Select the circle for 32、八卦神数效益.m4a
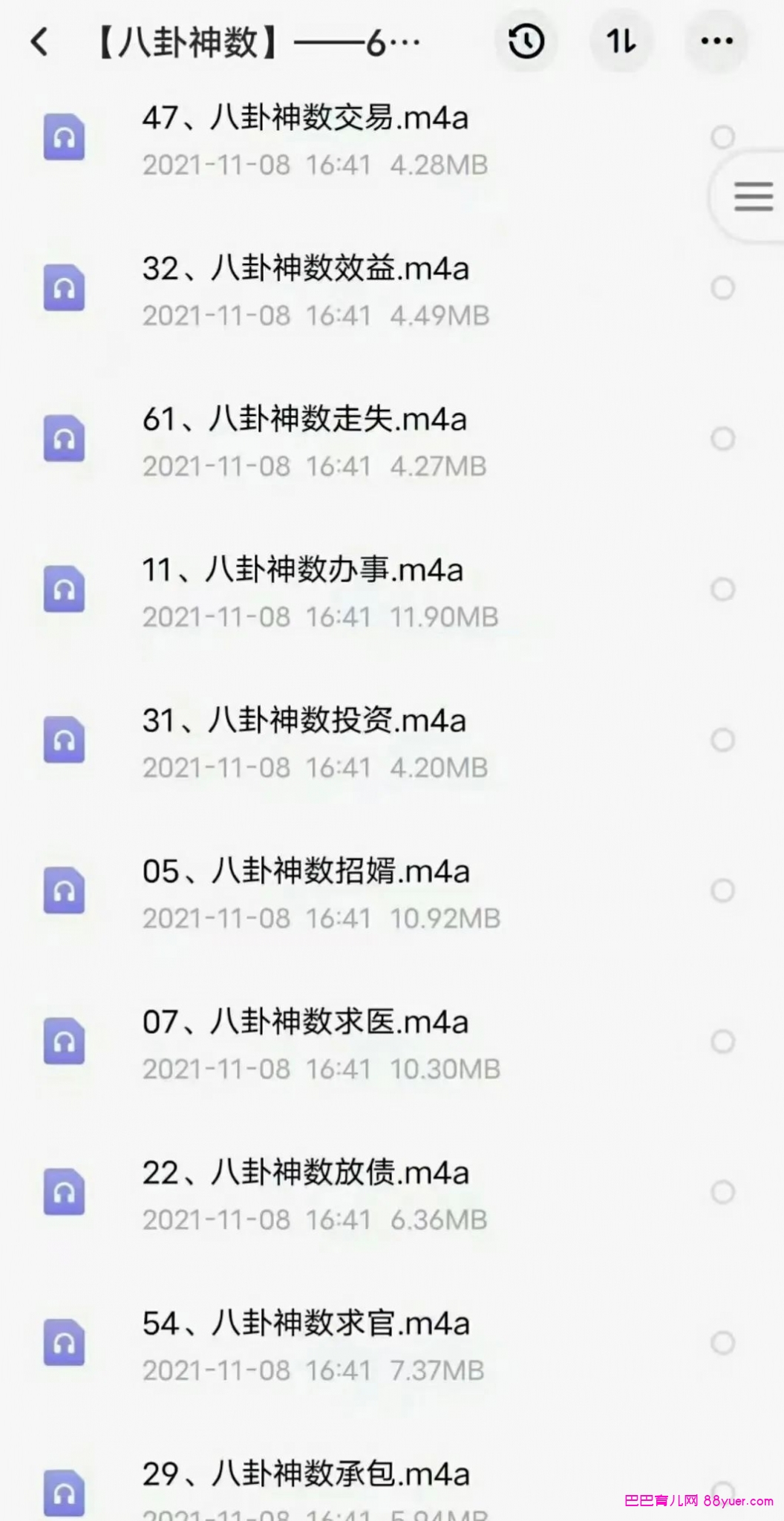784x1521 pixels. tap(722, 287)
